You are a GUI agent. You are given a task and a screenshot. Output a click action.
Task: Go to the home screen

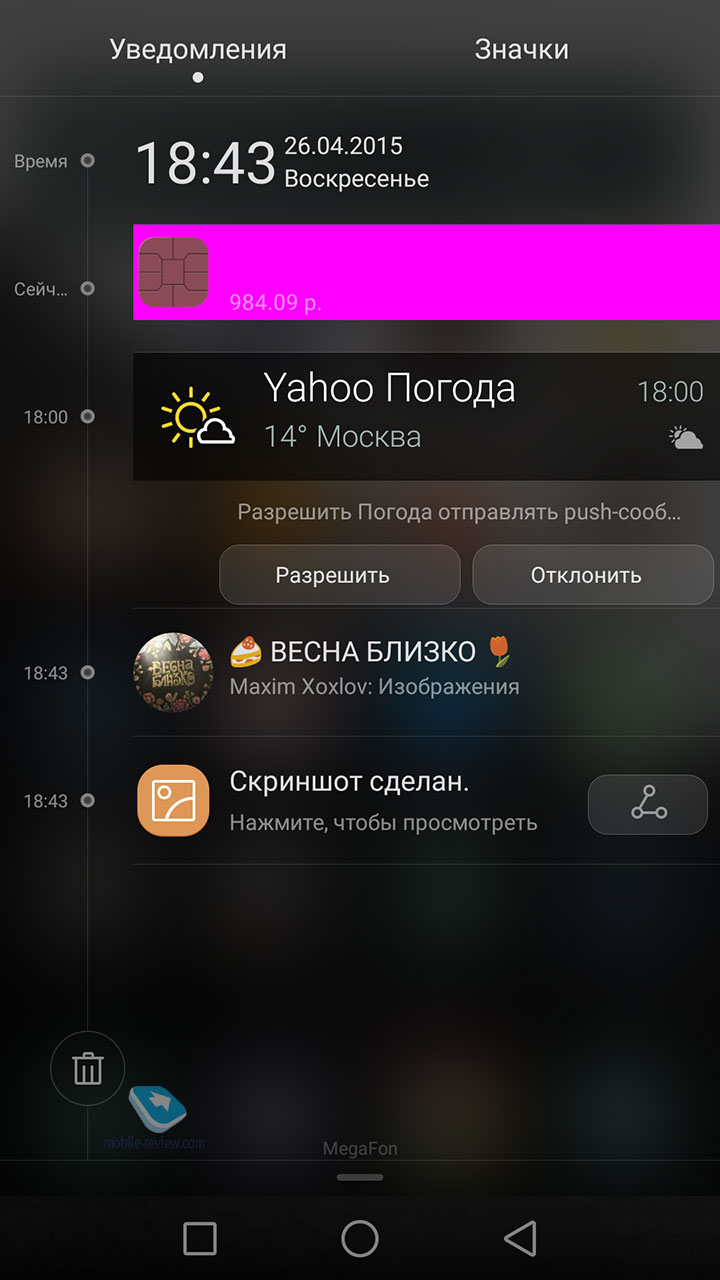(x=360, y=1239)
